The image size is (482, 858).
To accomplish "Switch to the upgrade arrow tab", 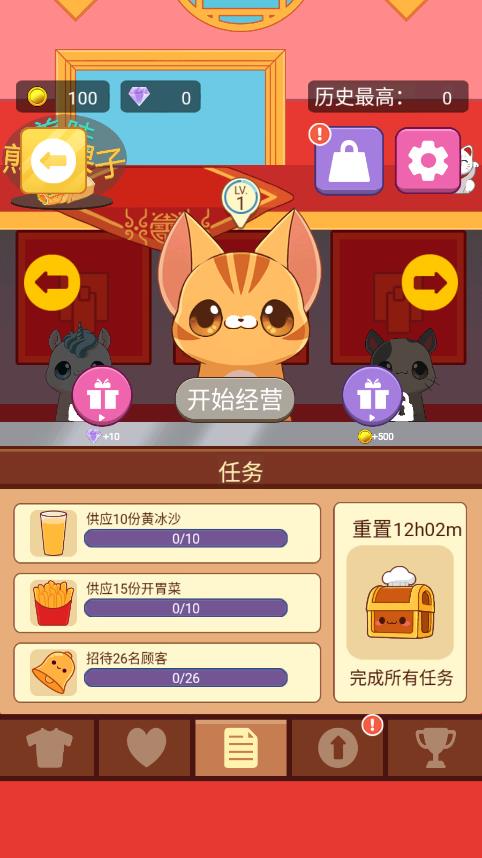I will click(x=338, y=747).
